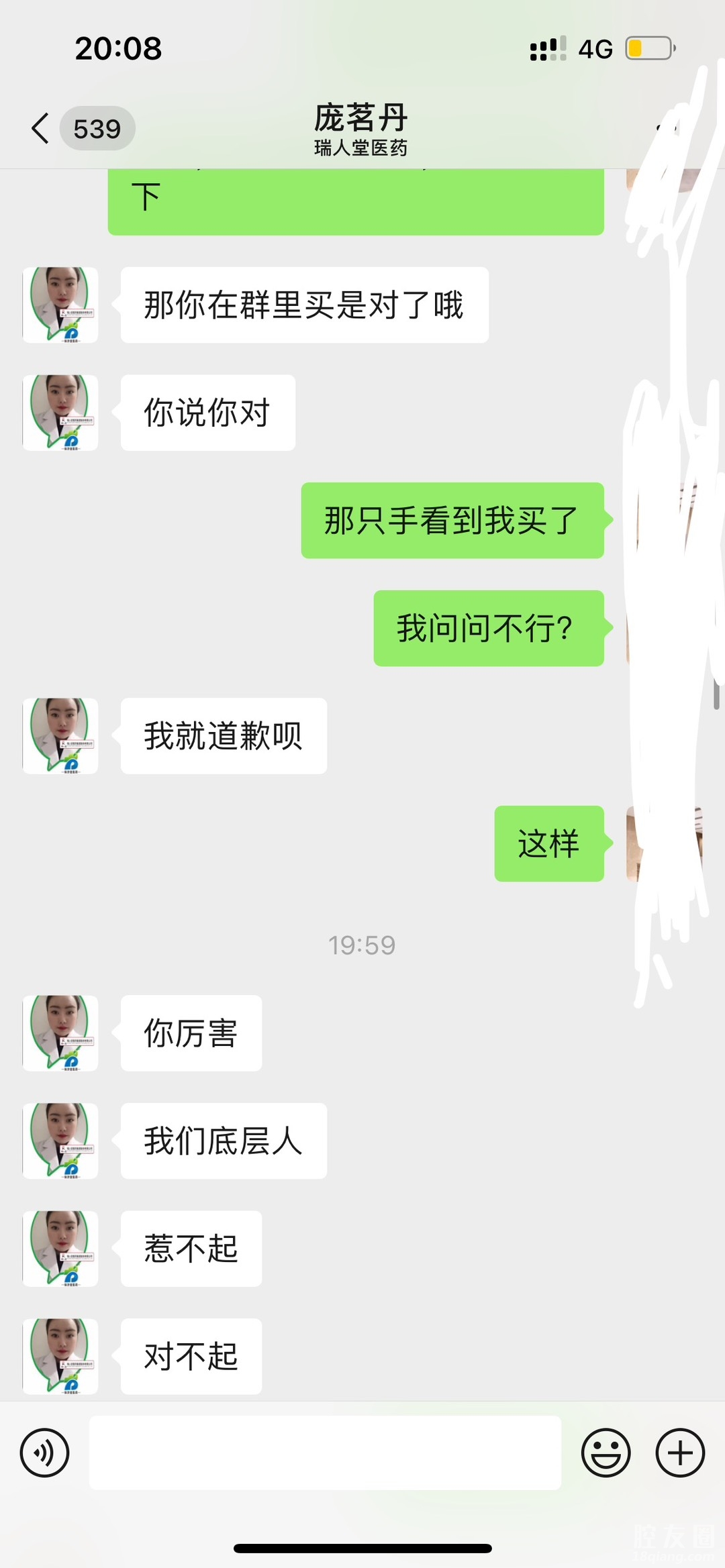Go back to the chat list
This screenshot has width=725, height=1568.
point(42,128)
